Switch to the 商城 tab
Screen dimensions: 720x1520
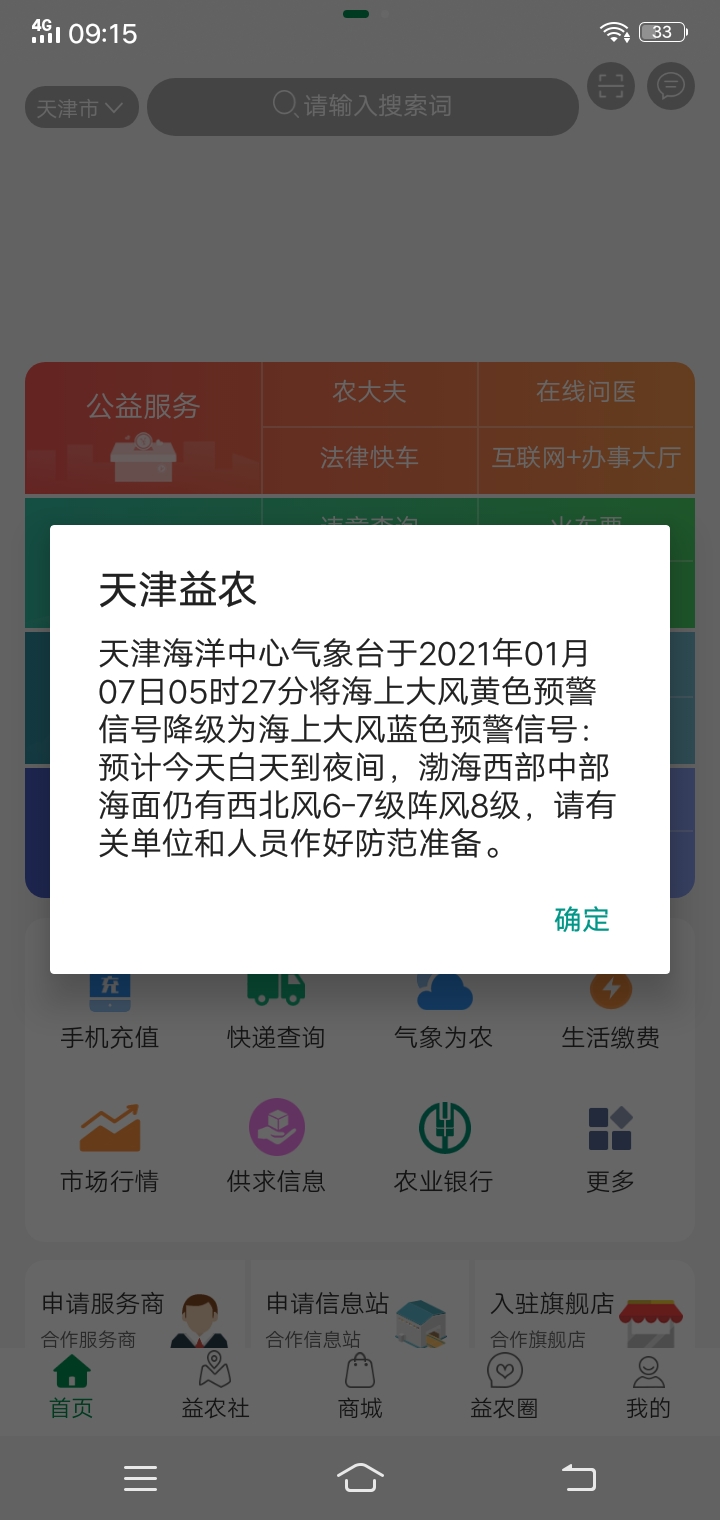pos(360,1387)
